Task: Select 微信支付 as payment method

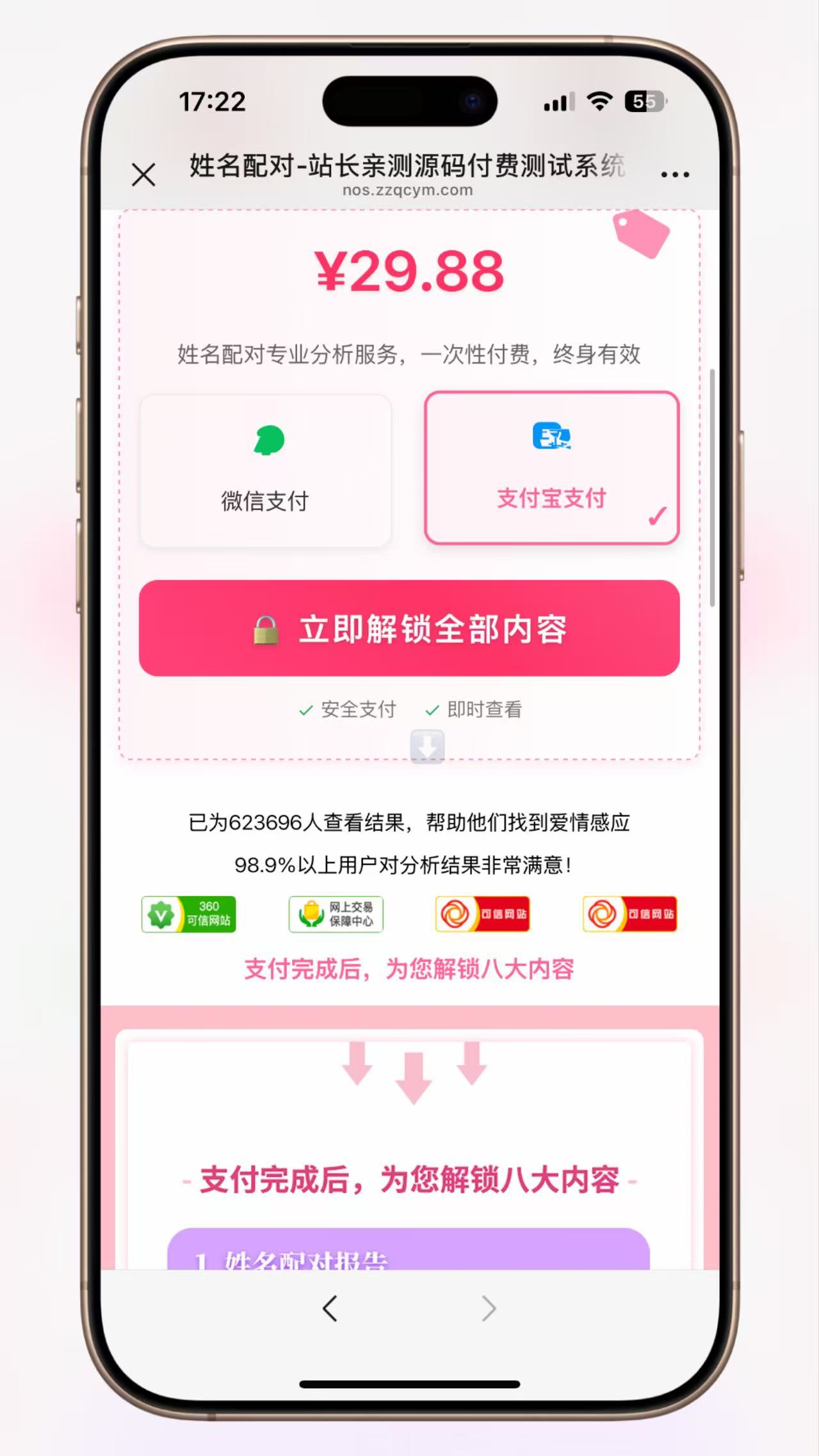Action: [x=265, y=471]
